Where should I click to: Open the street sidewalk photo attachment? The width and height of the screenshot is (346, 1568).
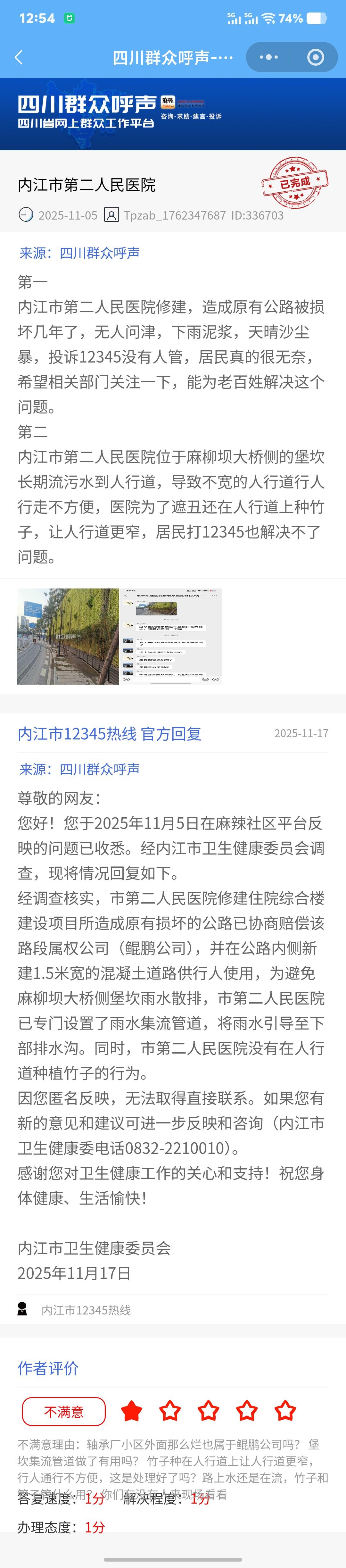pyautogui.click(x=68, y=636)
